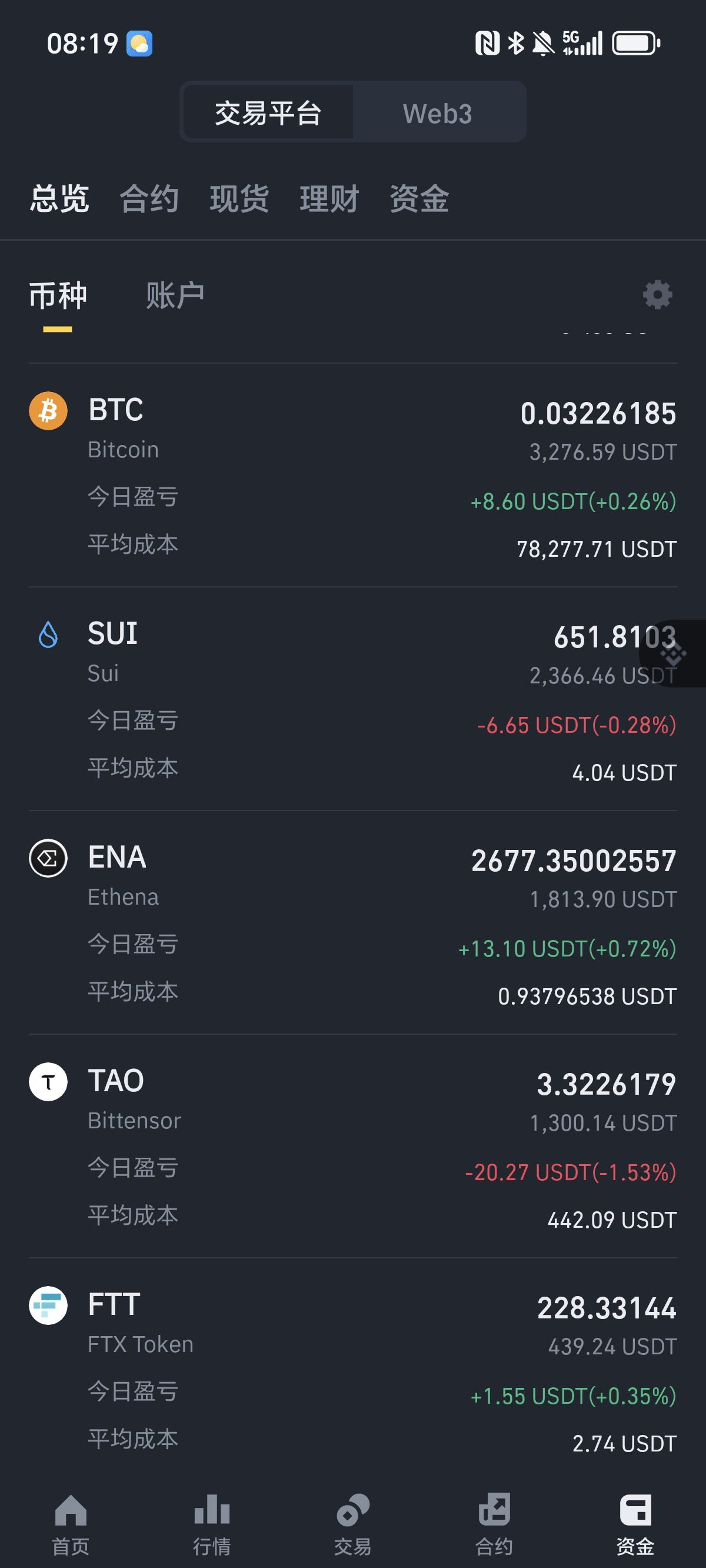Switch to the 账户 sub-tab
Screen dimensions: 706x1568
click(x=175, y=295)
